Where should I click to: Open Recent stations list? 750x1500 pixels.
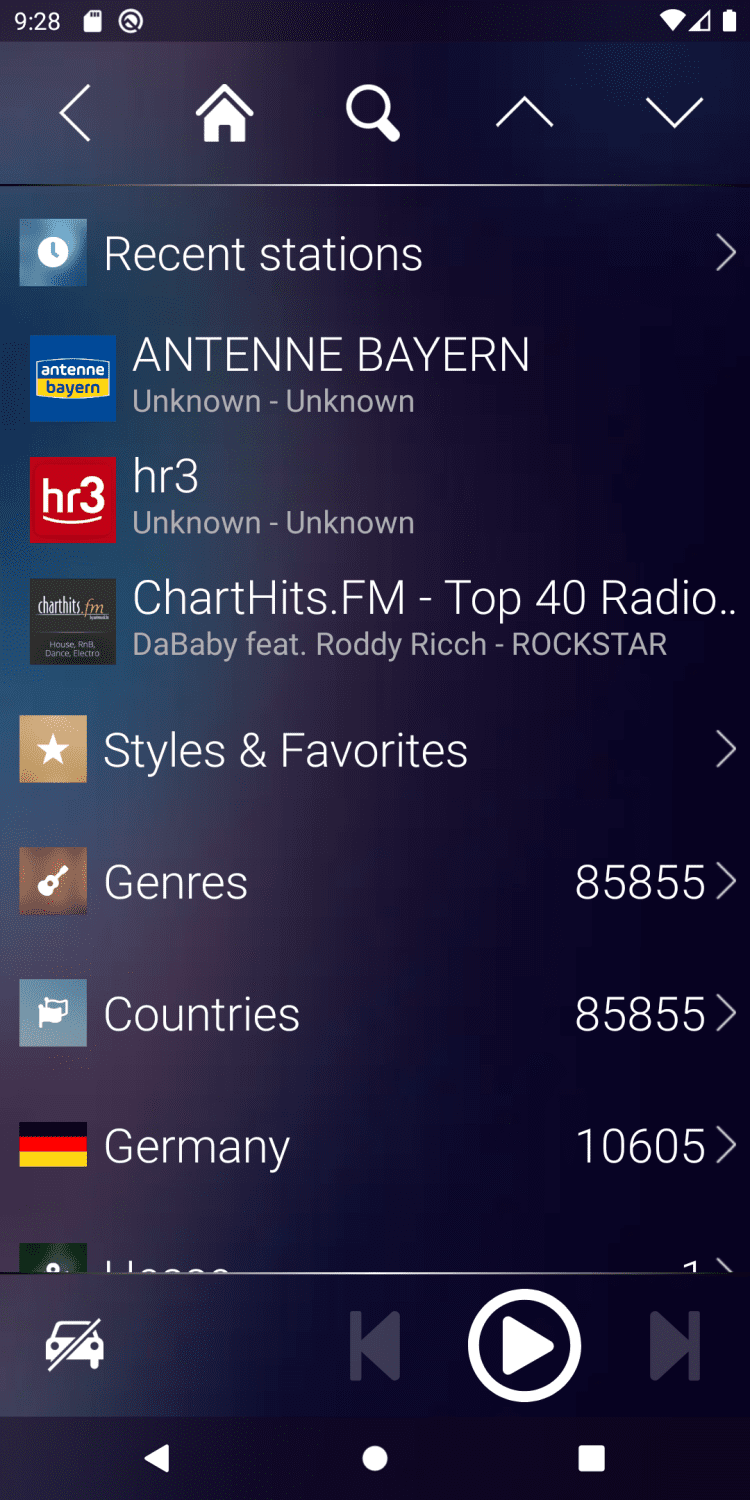(375, 253)
